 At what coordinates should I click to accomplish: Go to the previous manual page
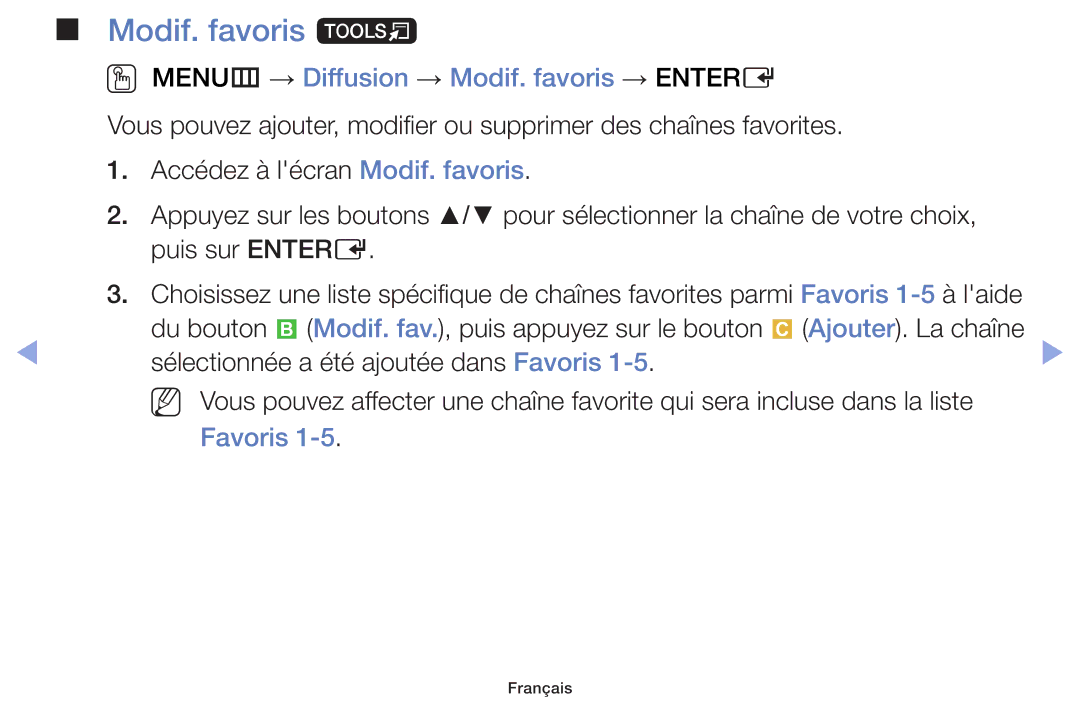click(x=27, y=352)
